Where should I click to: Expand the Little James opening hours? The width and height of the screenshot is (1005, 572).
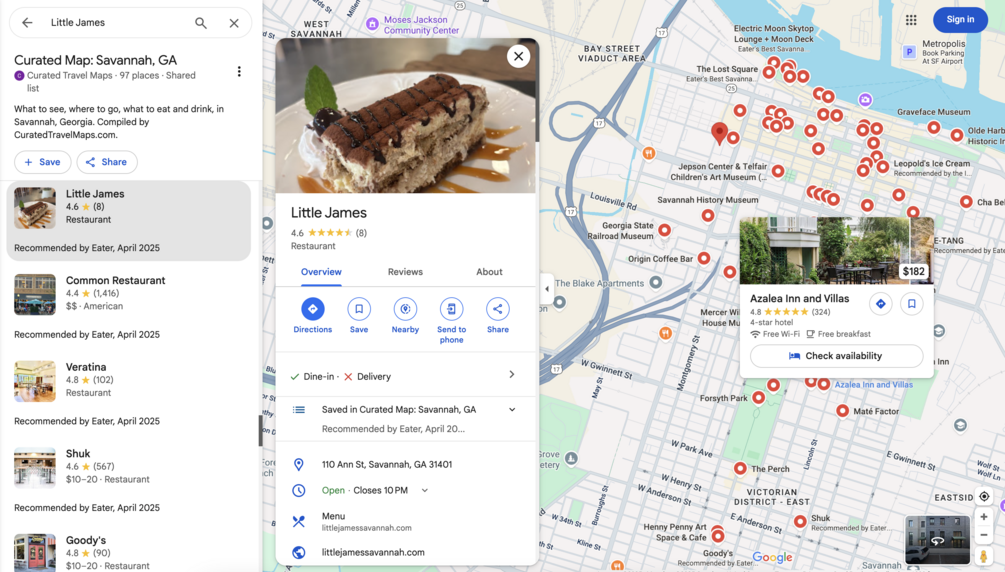425,490
